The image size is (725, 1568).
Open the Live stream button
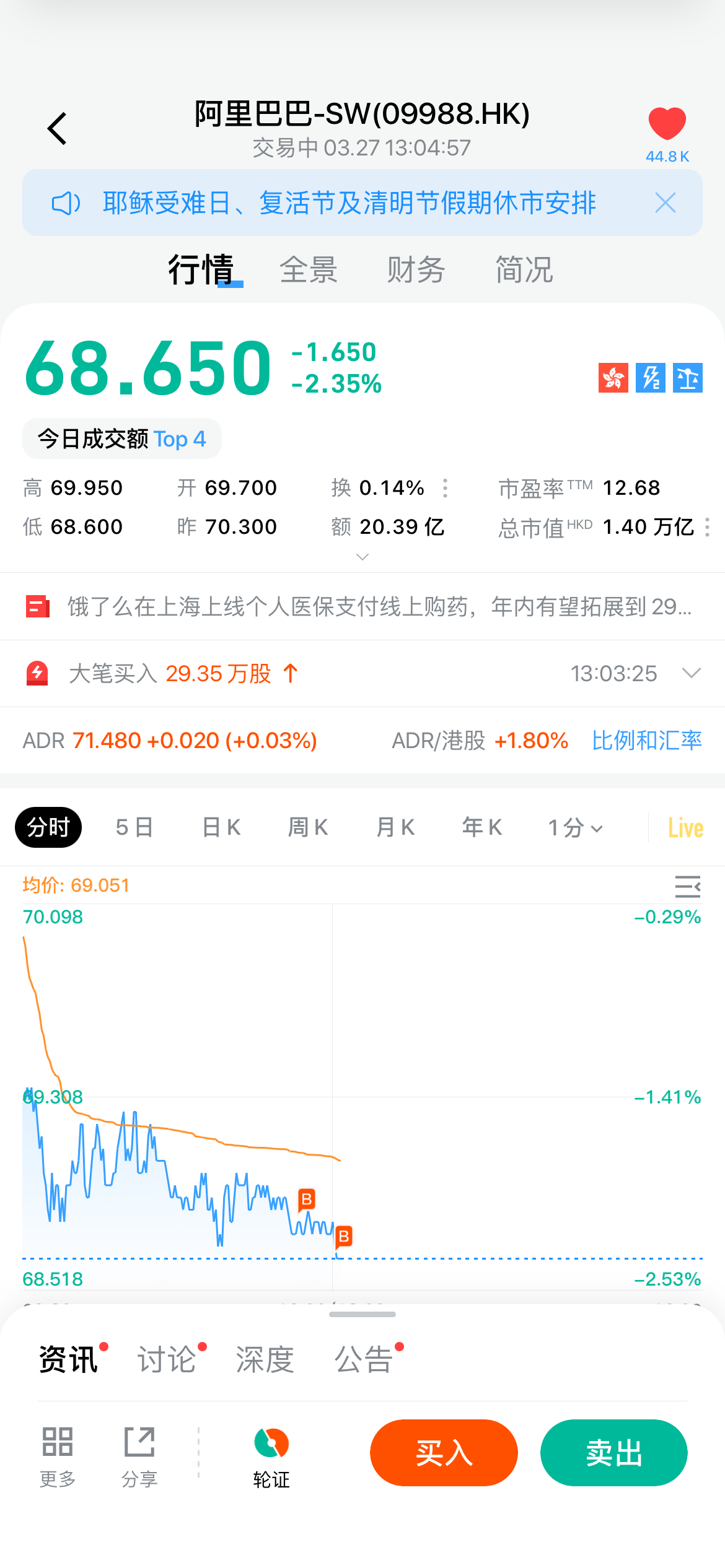tap(685, 827)
